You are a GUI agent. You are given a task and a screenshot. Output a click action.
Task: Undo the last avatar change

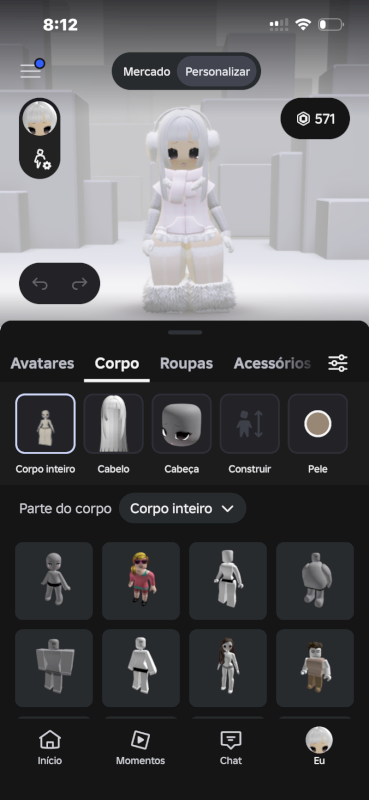pos(40,284)
